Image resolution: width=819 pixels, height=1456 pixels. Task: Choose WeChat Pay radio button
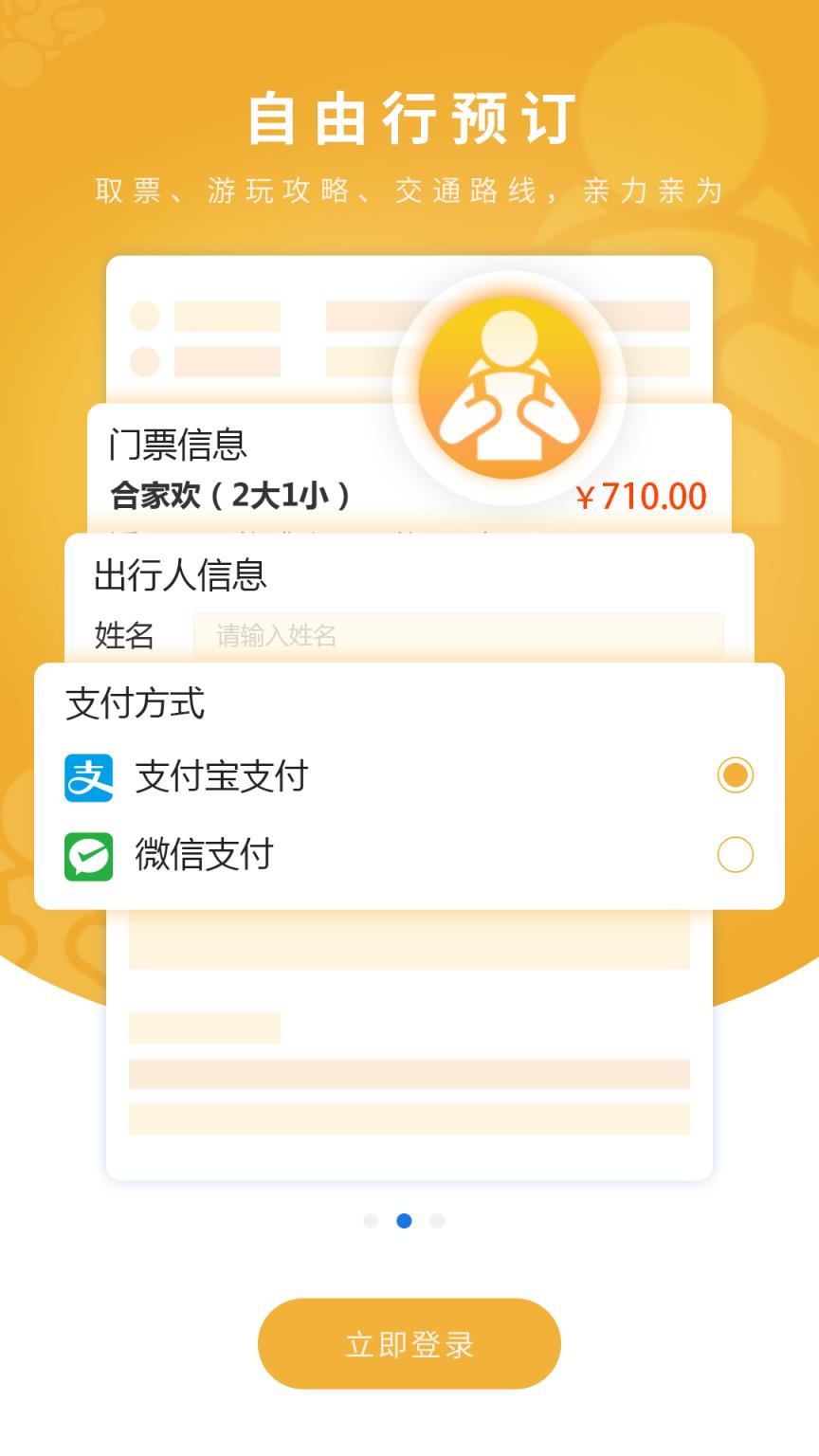coord(735,854)
